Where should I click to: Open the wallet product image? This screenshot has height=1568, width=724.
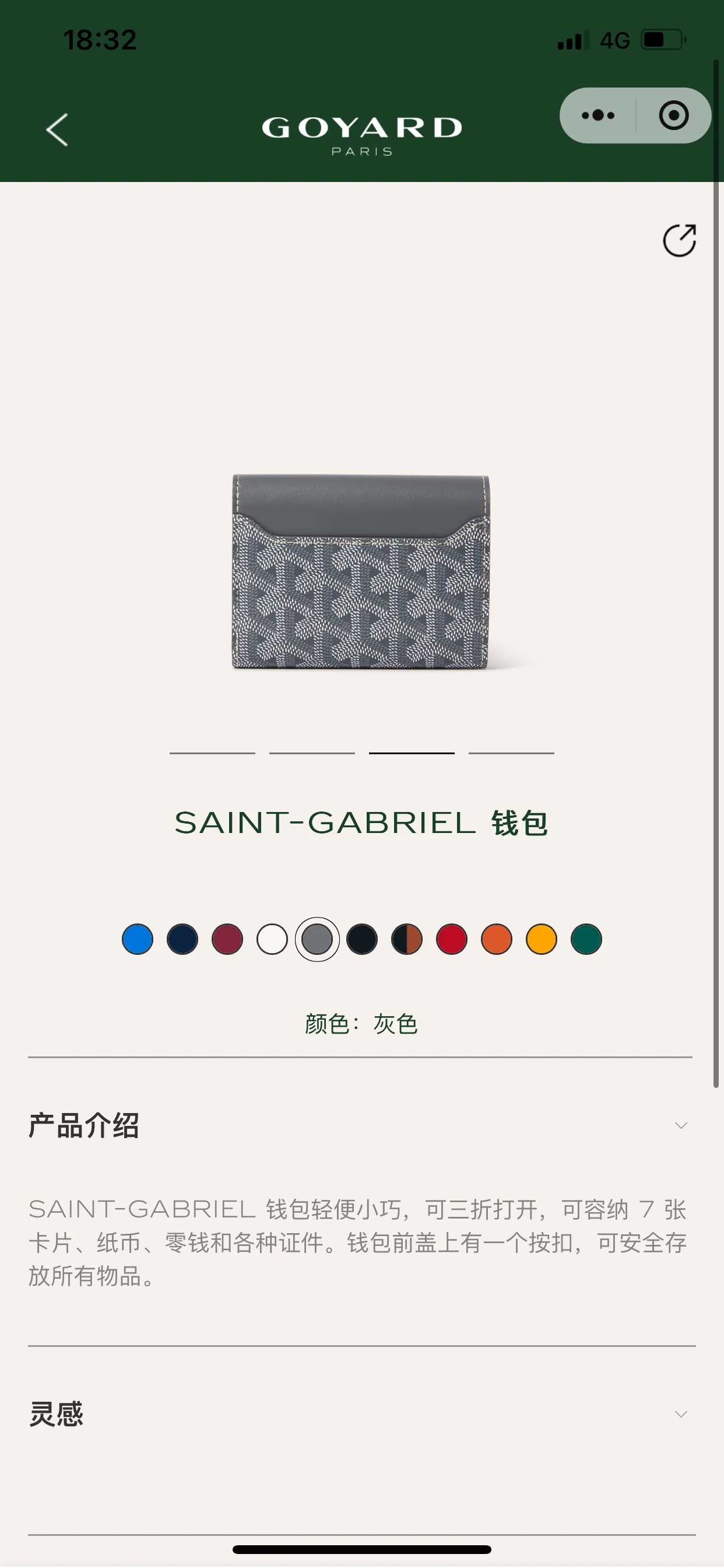pos(361,572)
